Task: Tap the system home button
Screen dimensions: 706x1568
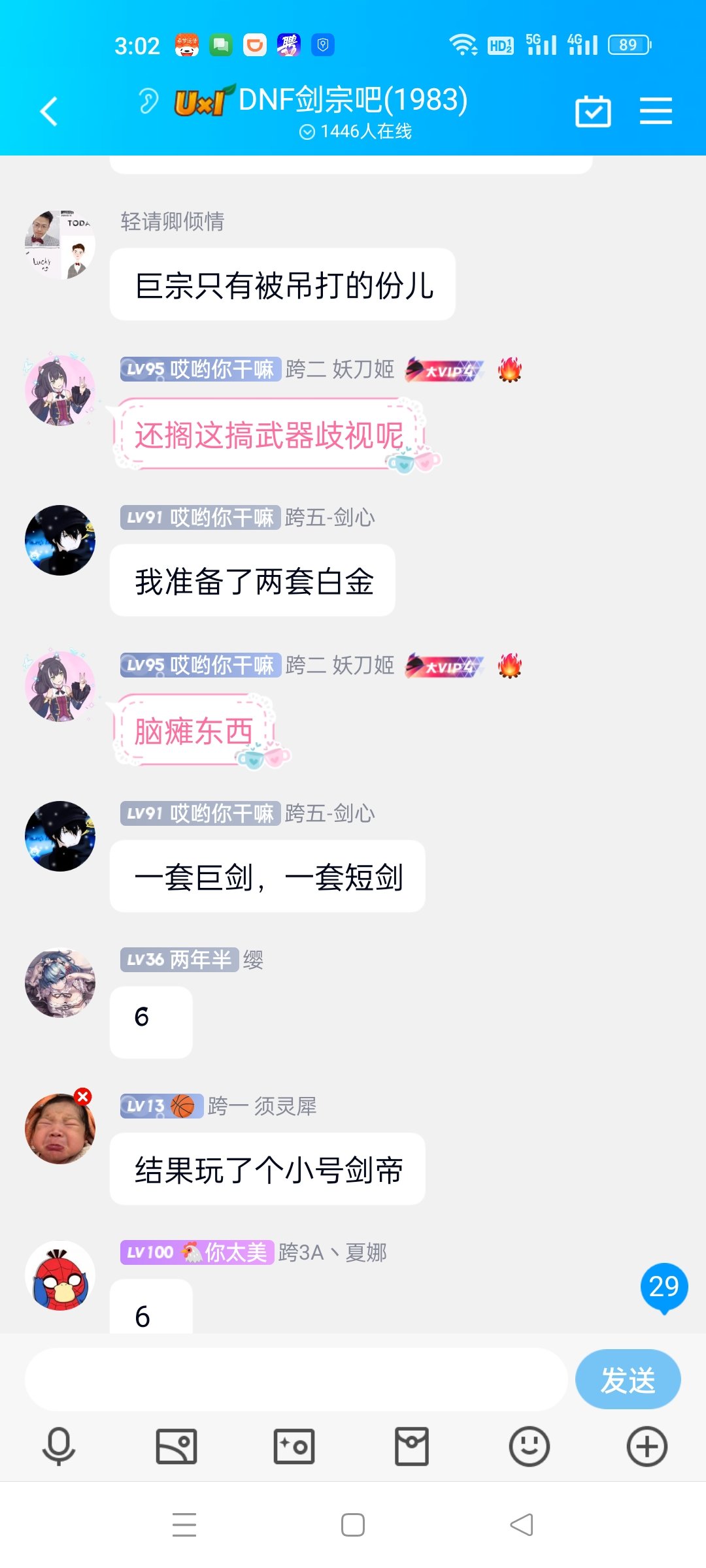Action: [x=353, y=1525]
